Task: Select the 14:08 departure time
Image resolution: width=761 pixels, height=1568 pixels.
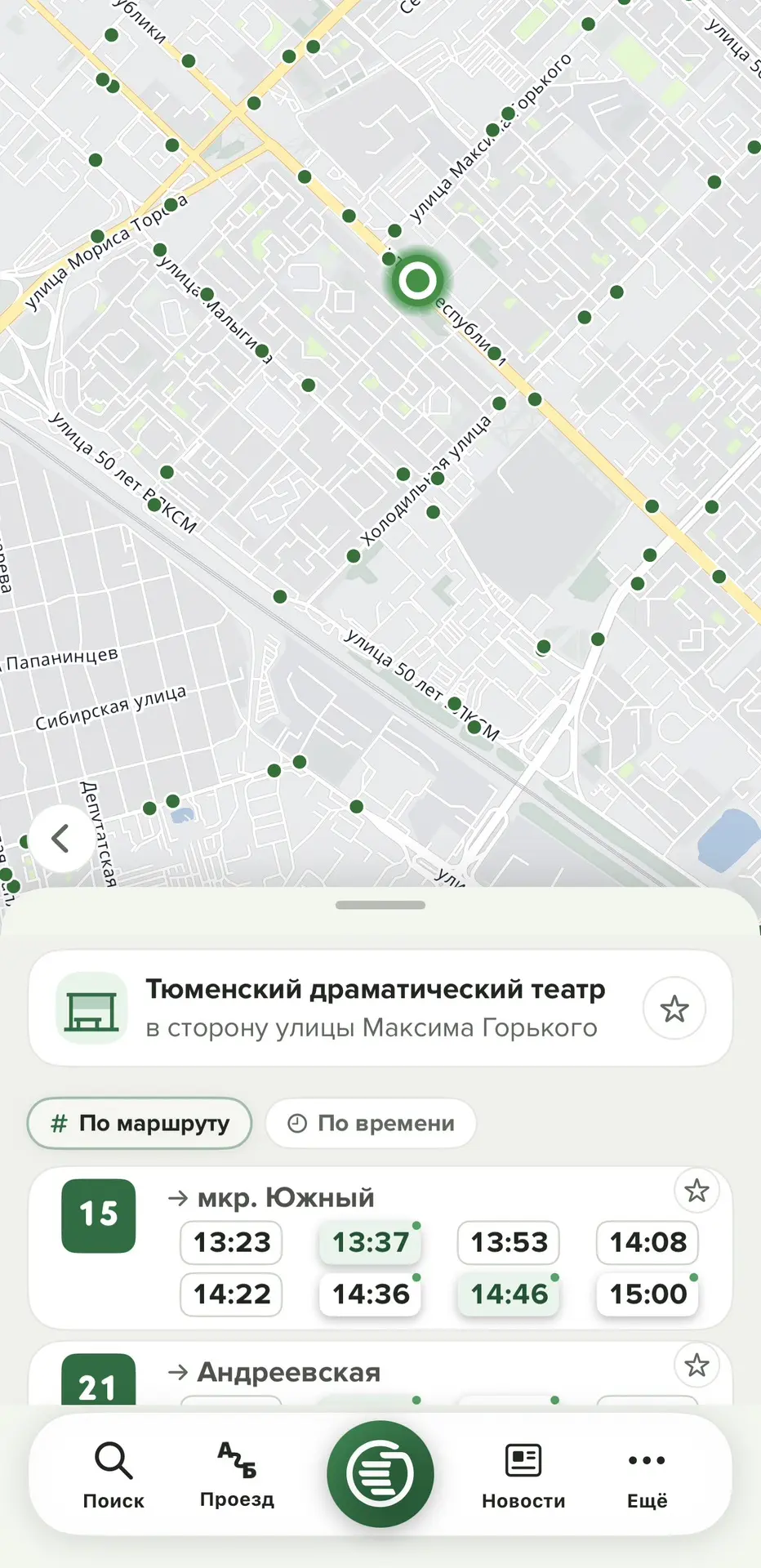Action: (648, 1242)
